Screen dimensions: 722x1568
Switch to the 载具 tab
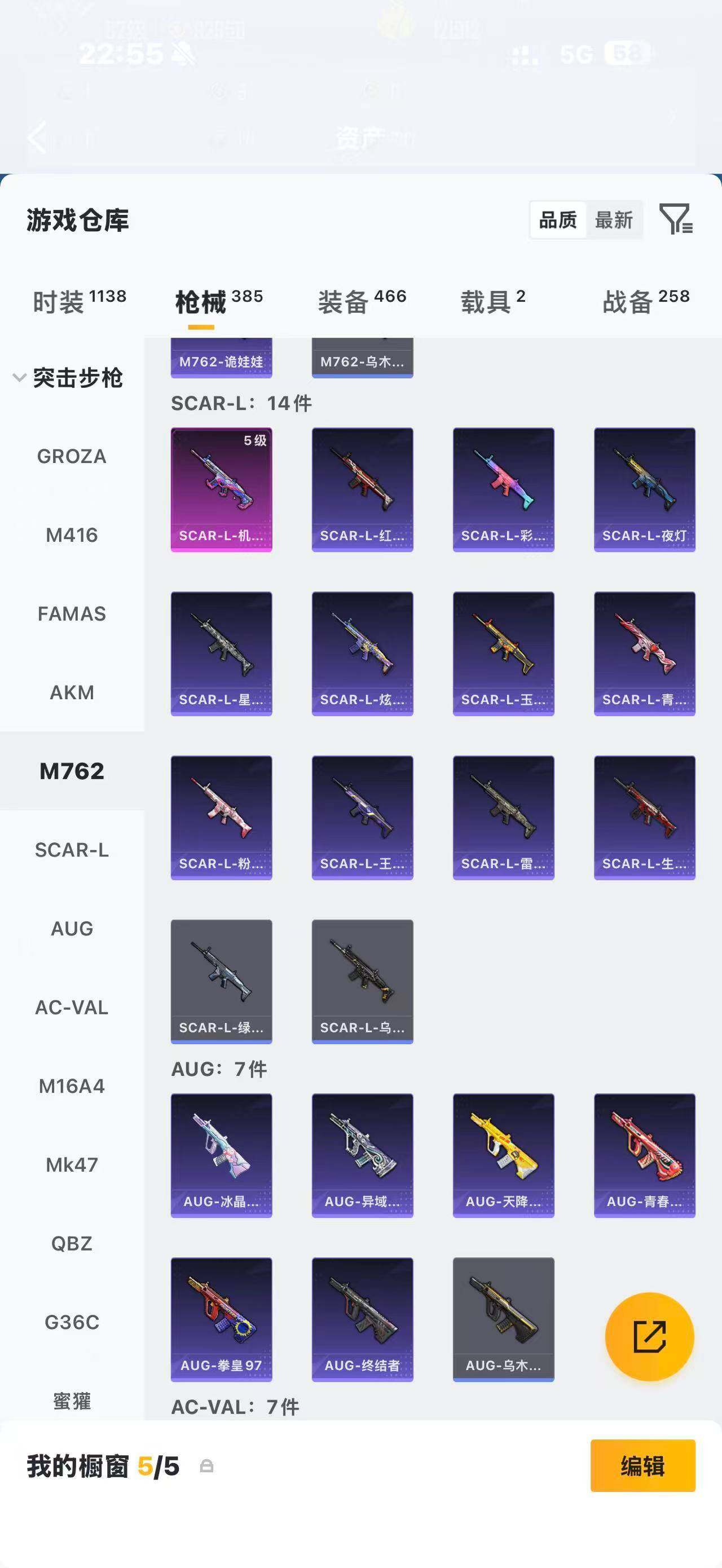(492, 301)
